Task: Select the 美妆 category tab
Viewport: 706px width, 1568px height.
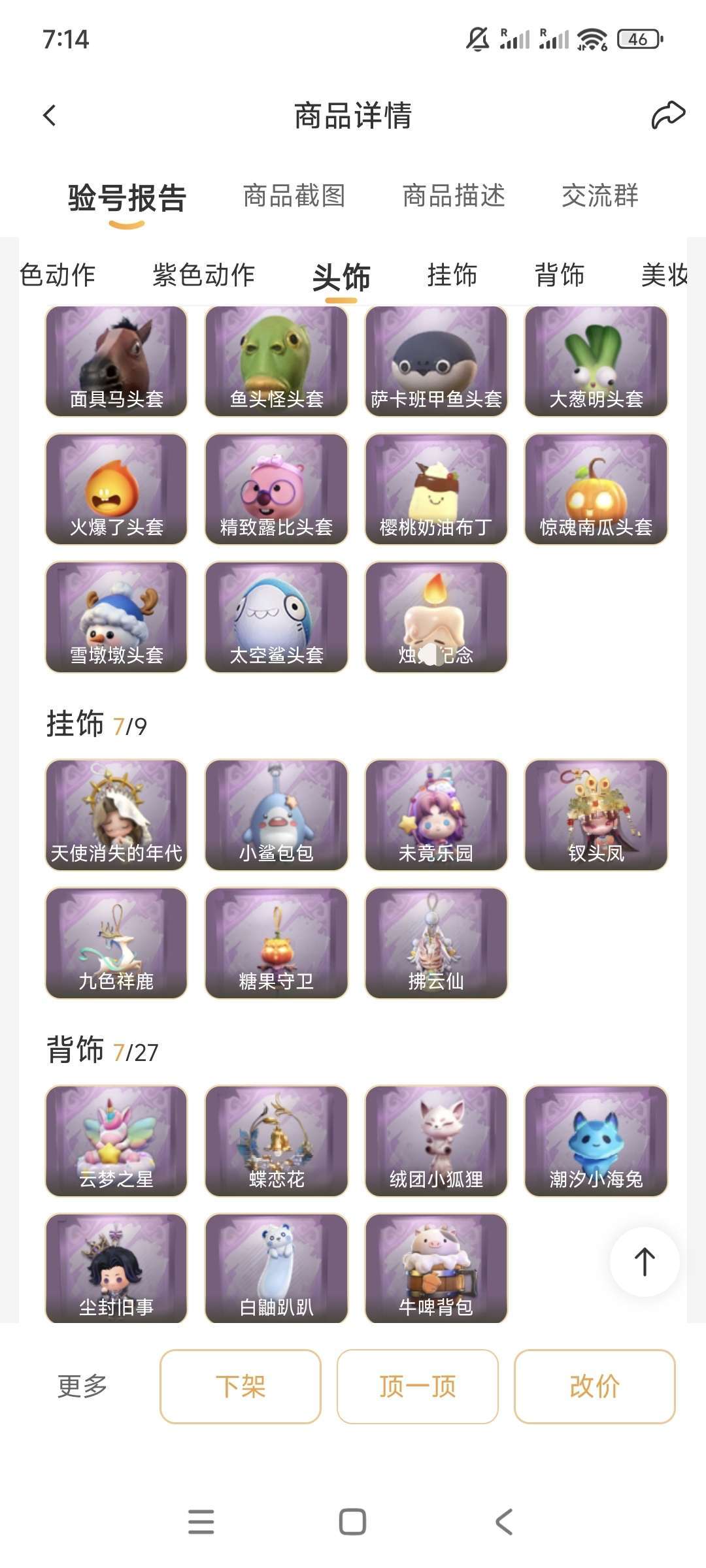Action: (664, 275)
